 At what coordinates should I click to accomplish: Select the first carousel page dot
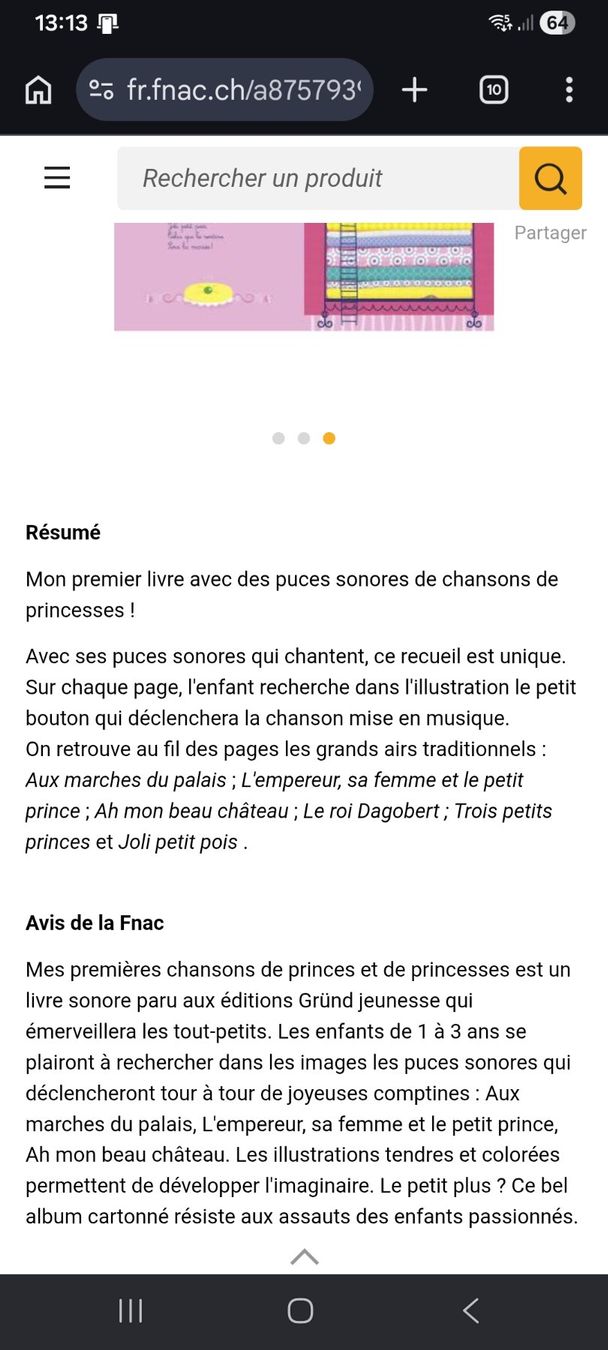coord(278,438)
